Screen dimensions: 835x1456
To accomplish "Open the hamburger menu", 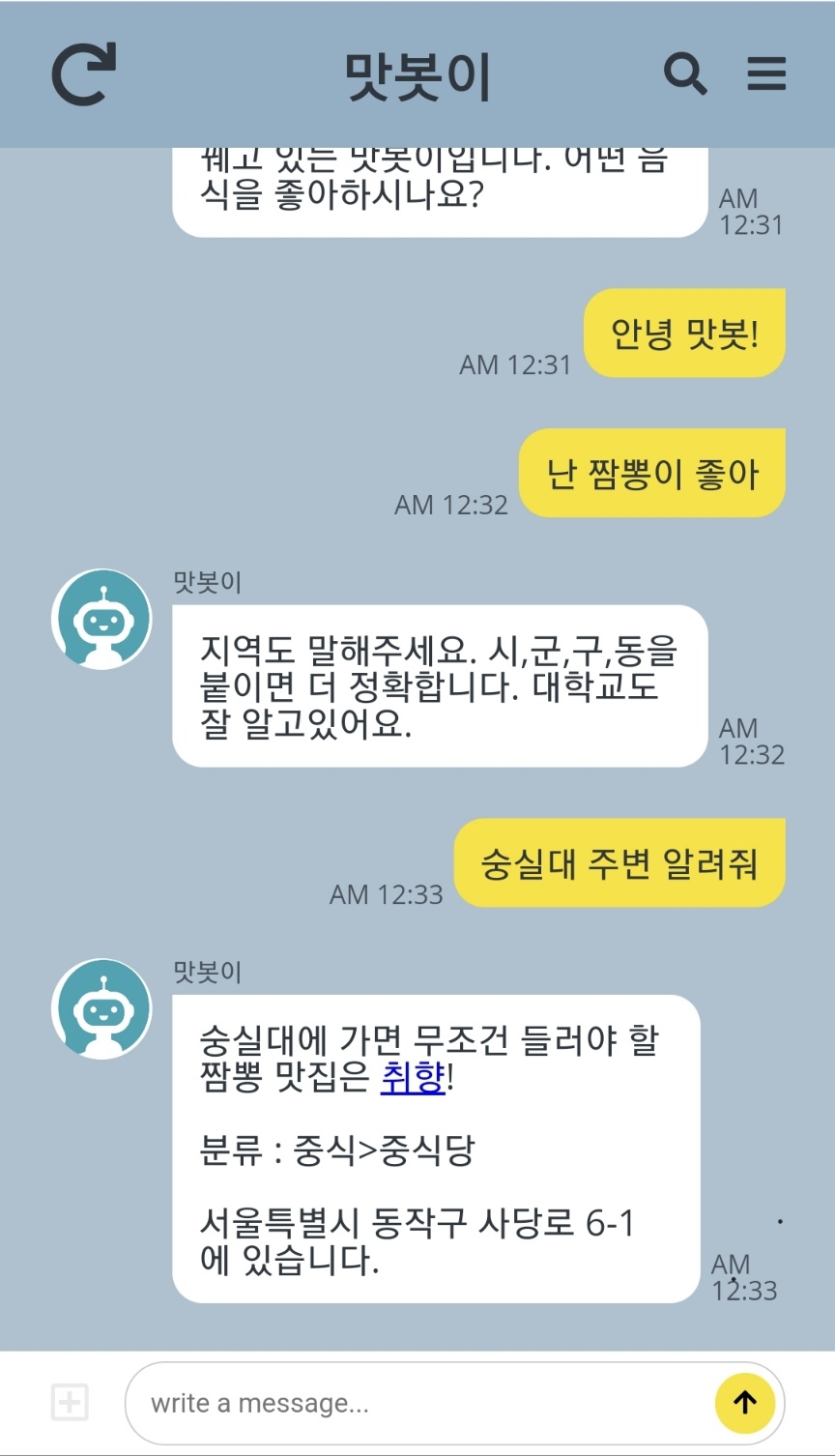I will 766,74.
